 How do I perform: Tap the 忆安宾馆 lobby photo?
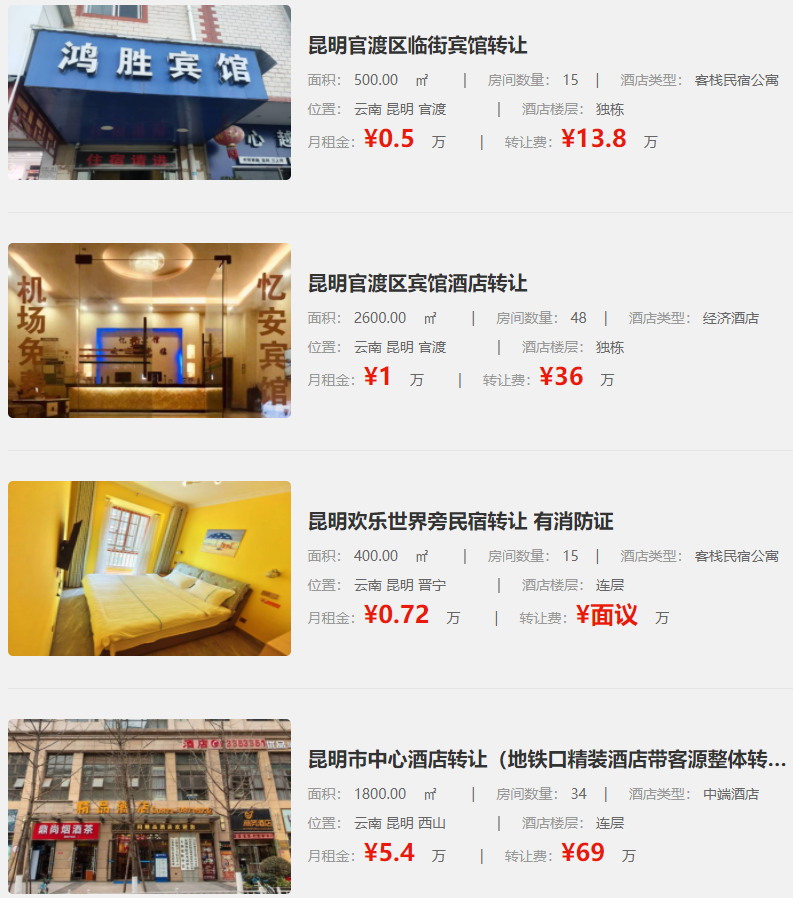149,330
